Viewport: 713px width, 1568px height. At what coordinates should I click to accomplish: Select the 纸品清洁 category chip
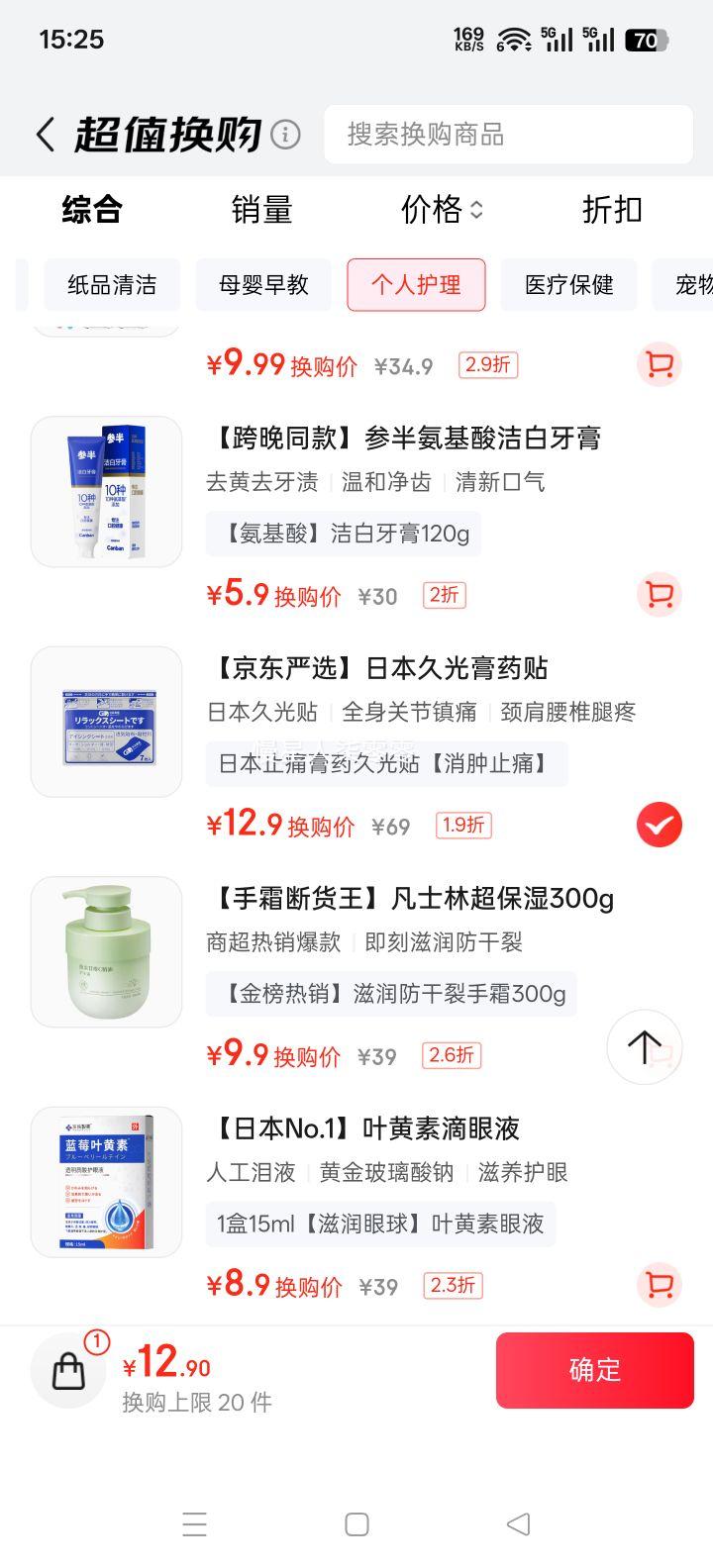112,285
